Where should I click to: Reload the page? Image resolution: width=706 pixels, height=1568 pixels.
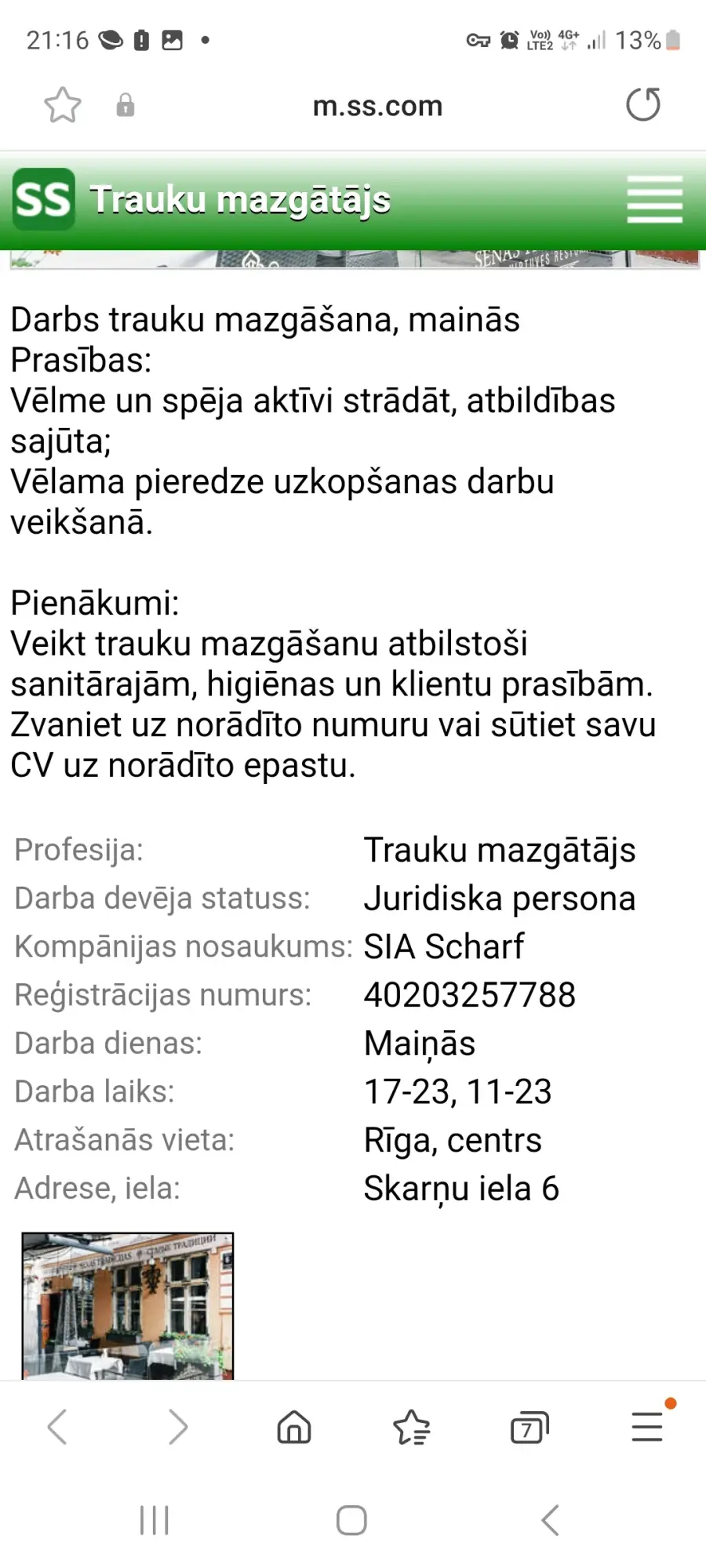(x=643, y=105)
